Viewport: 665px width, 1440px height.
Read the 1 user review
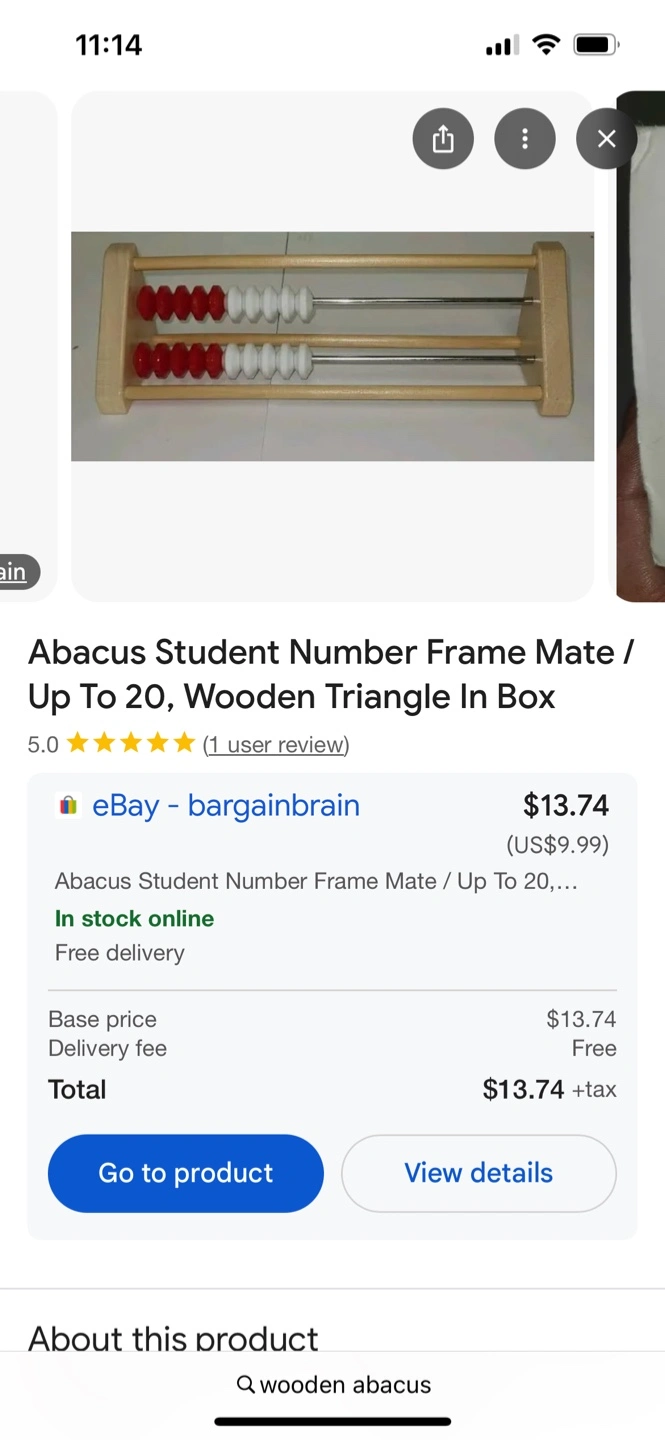[x=276, y=744]
